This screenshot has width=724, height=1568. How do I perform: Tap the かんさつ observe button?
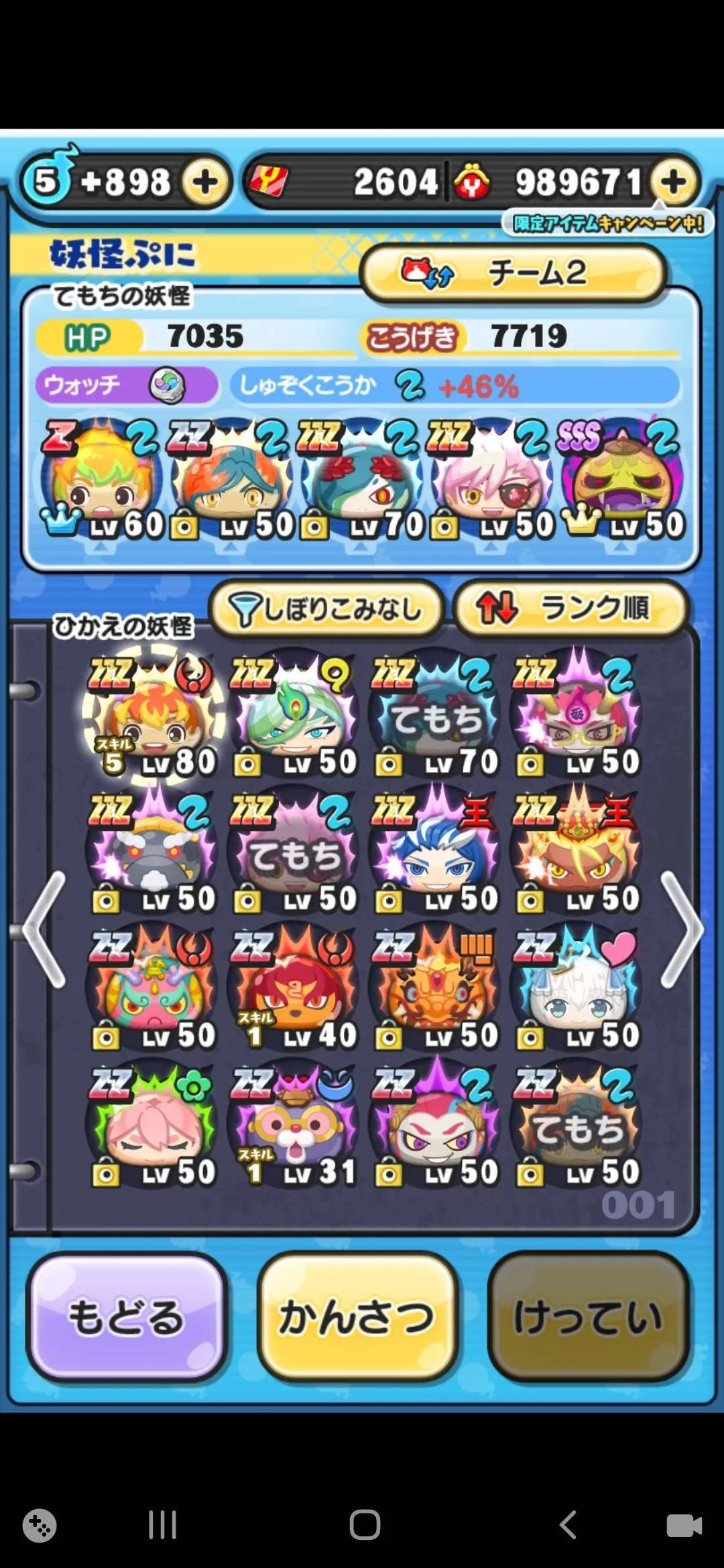pyautogui.click(x=357, y=1317)
